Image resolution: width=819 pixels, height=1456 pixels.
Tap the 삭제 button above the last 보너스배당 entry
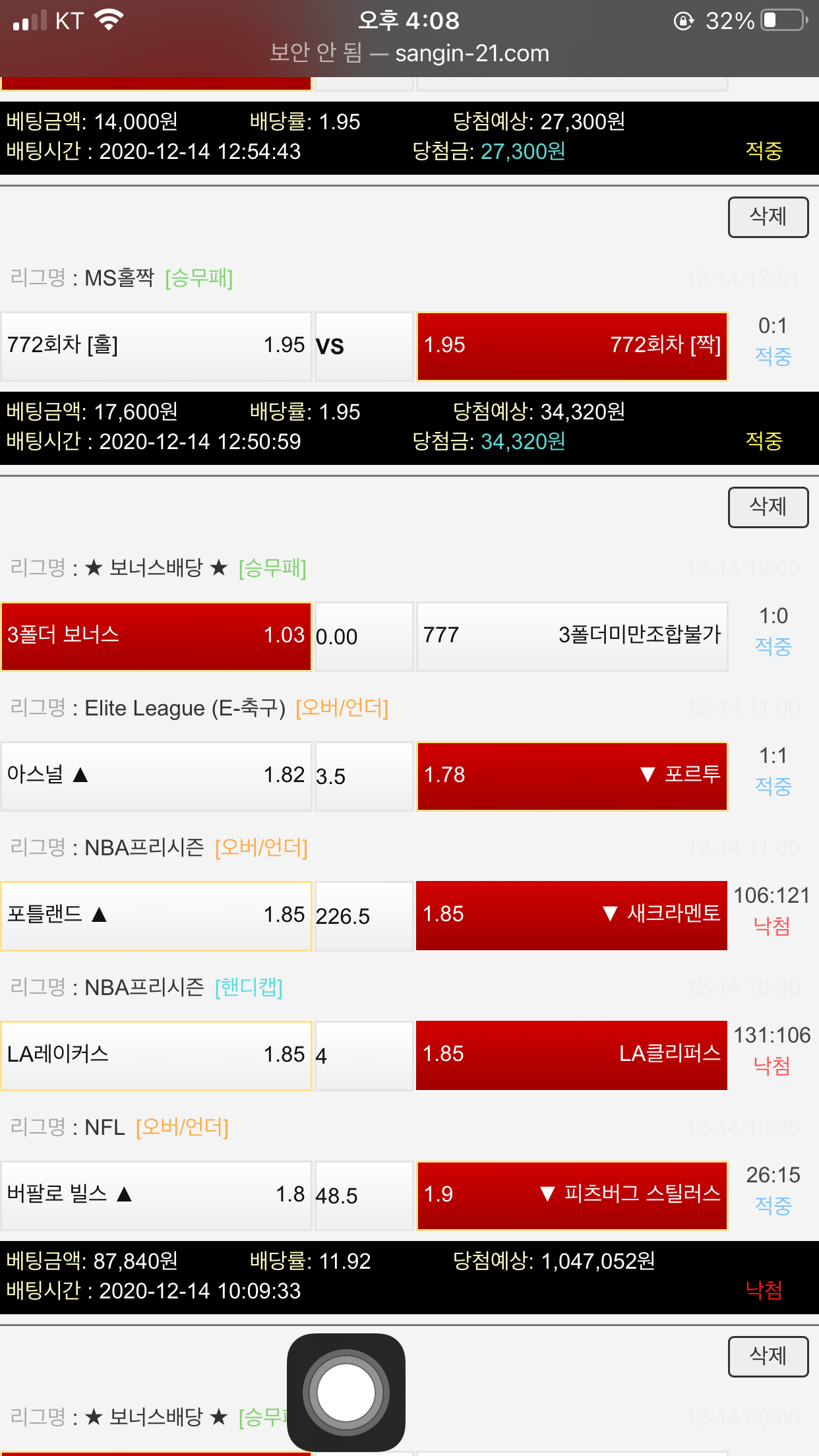(x=768, y=1356)
